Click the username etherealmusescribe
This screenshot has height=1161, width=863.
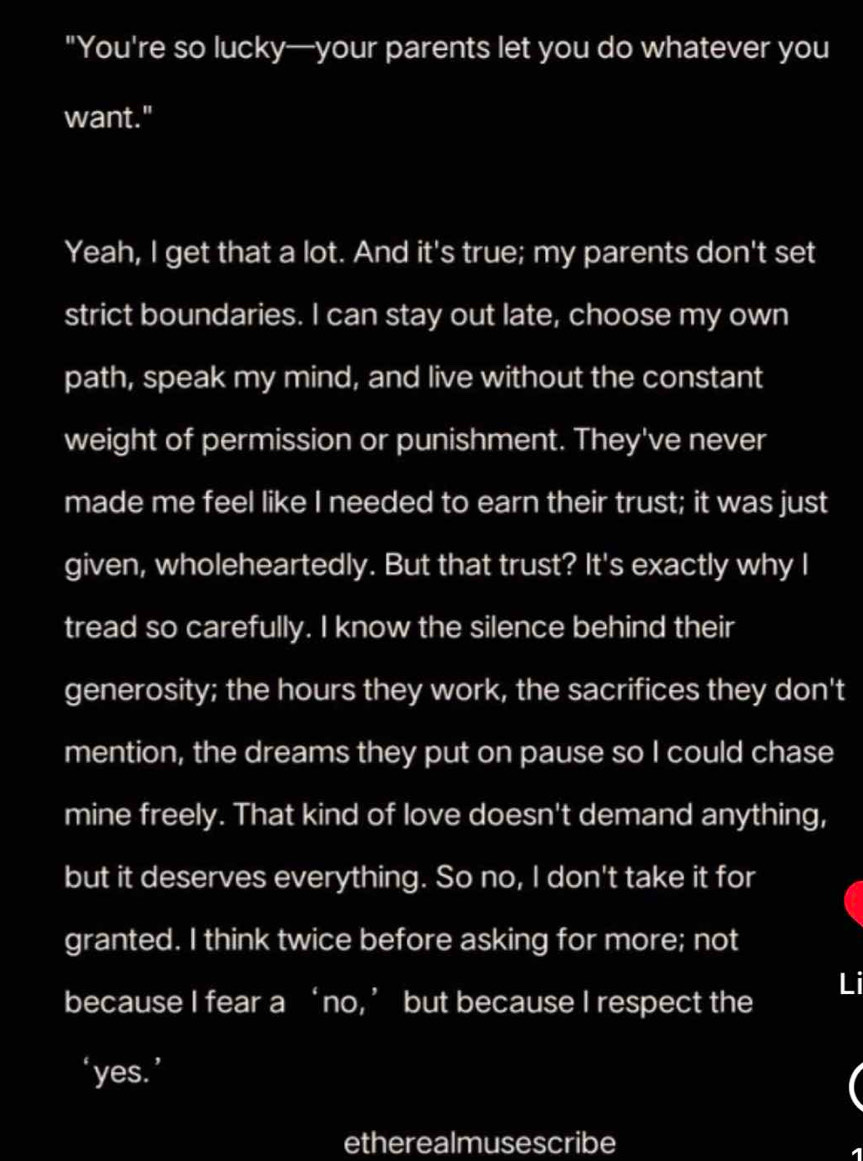[x=481, y=1140]
